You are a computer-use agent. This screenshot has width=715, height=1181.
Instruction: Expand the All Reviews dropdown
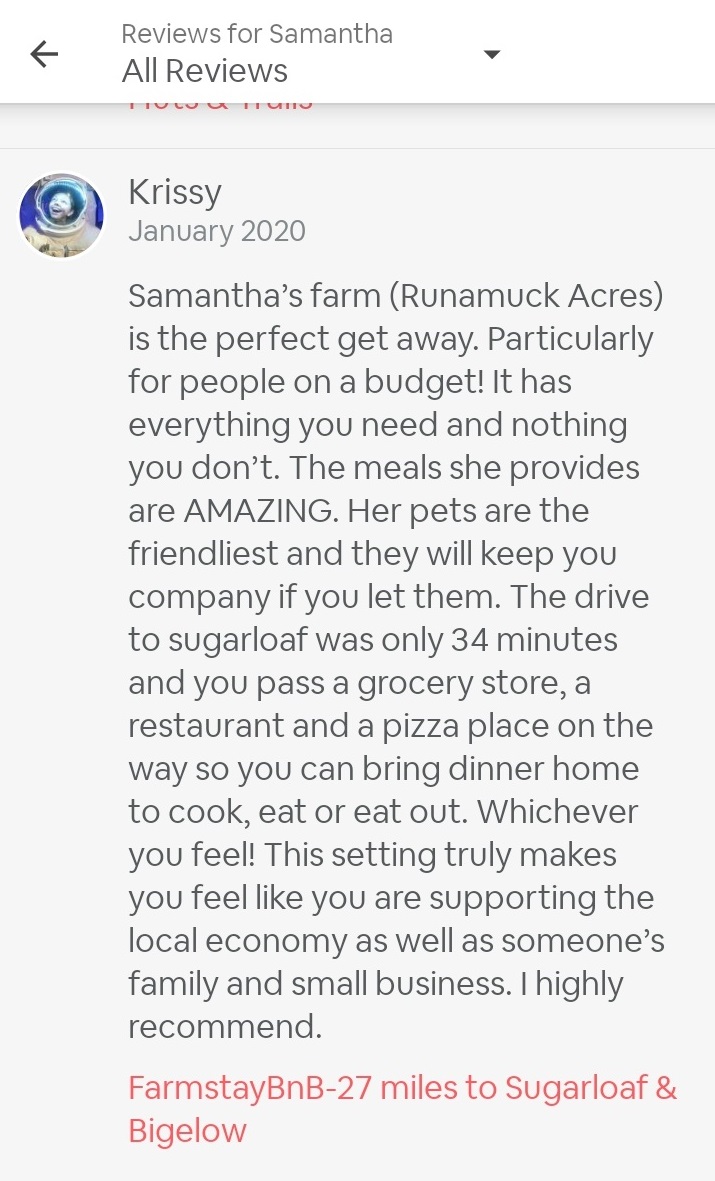coord(491,54)
